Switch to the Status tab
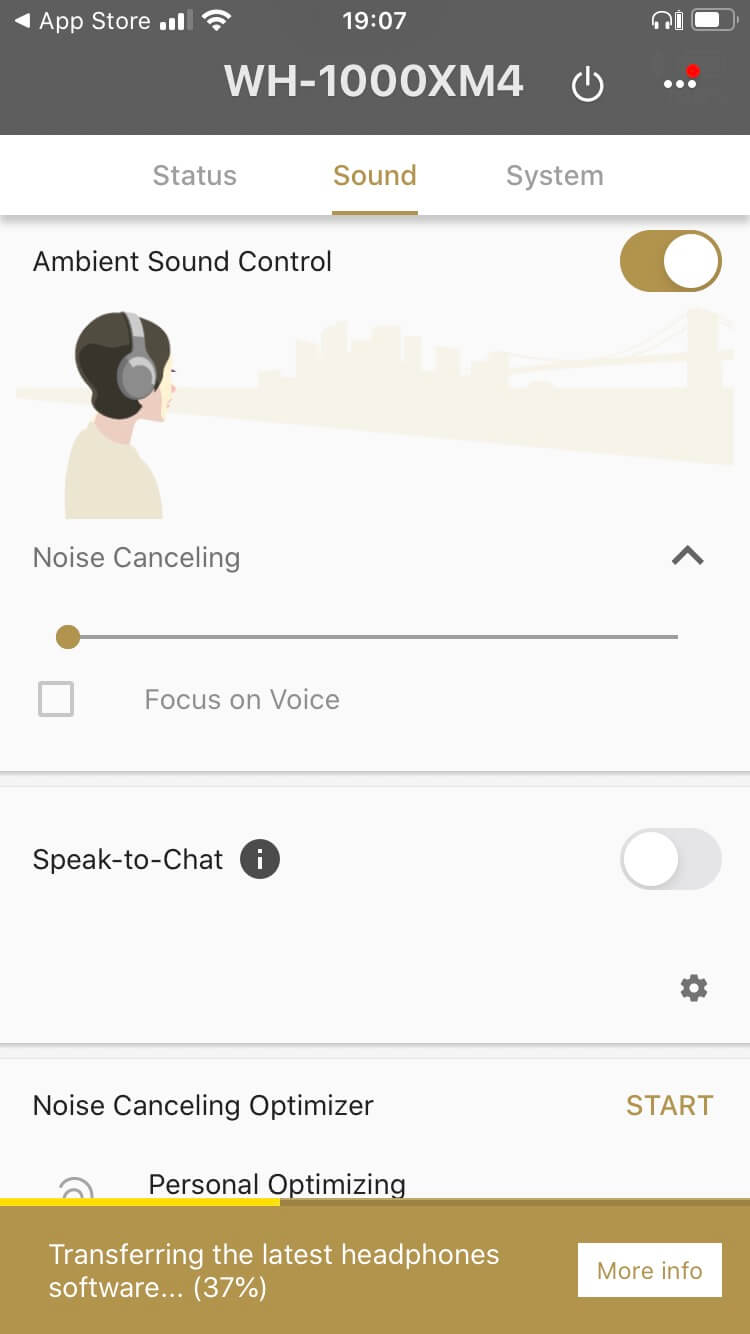Screen dimensions: 750x1334 pos(194,176)
